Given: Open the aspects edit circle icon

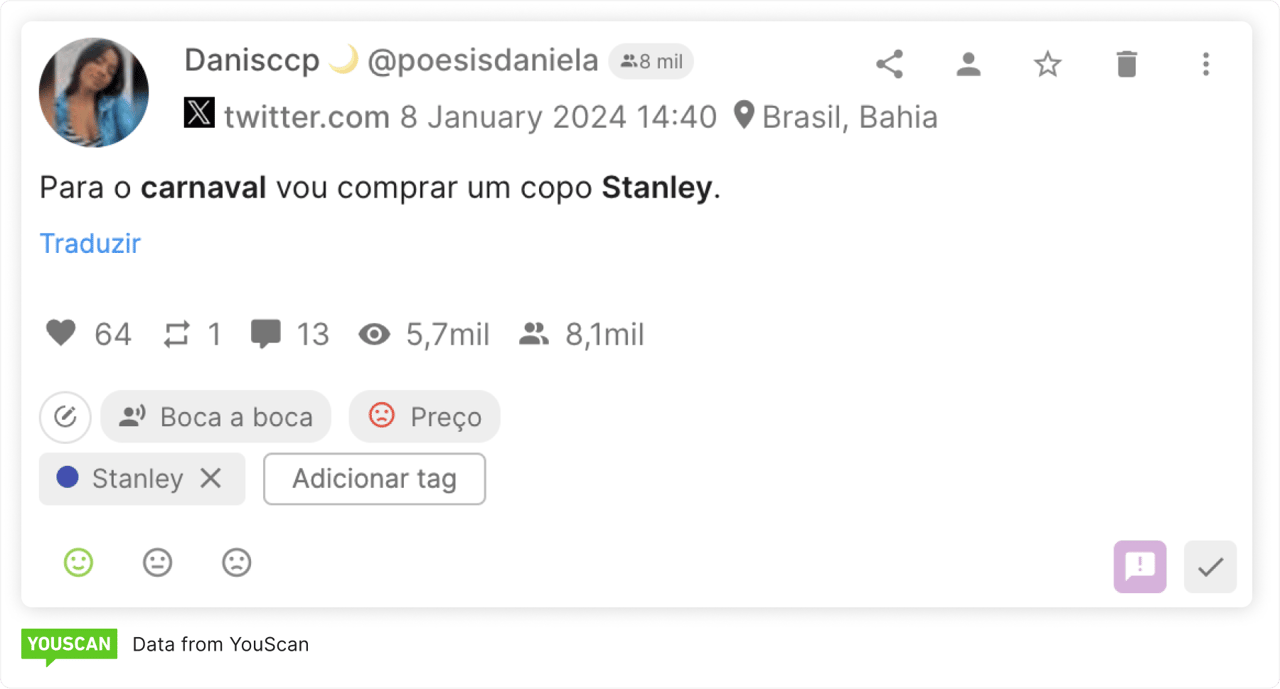Looking at the screenshot, I should coord(65,417).
